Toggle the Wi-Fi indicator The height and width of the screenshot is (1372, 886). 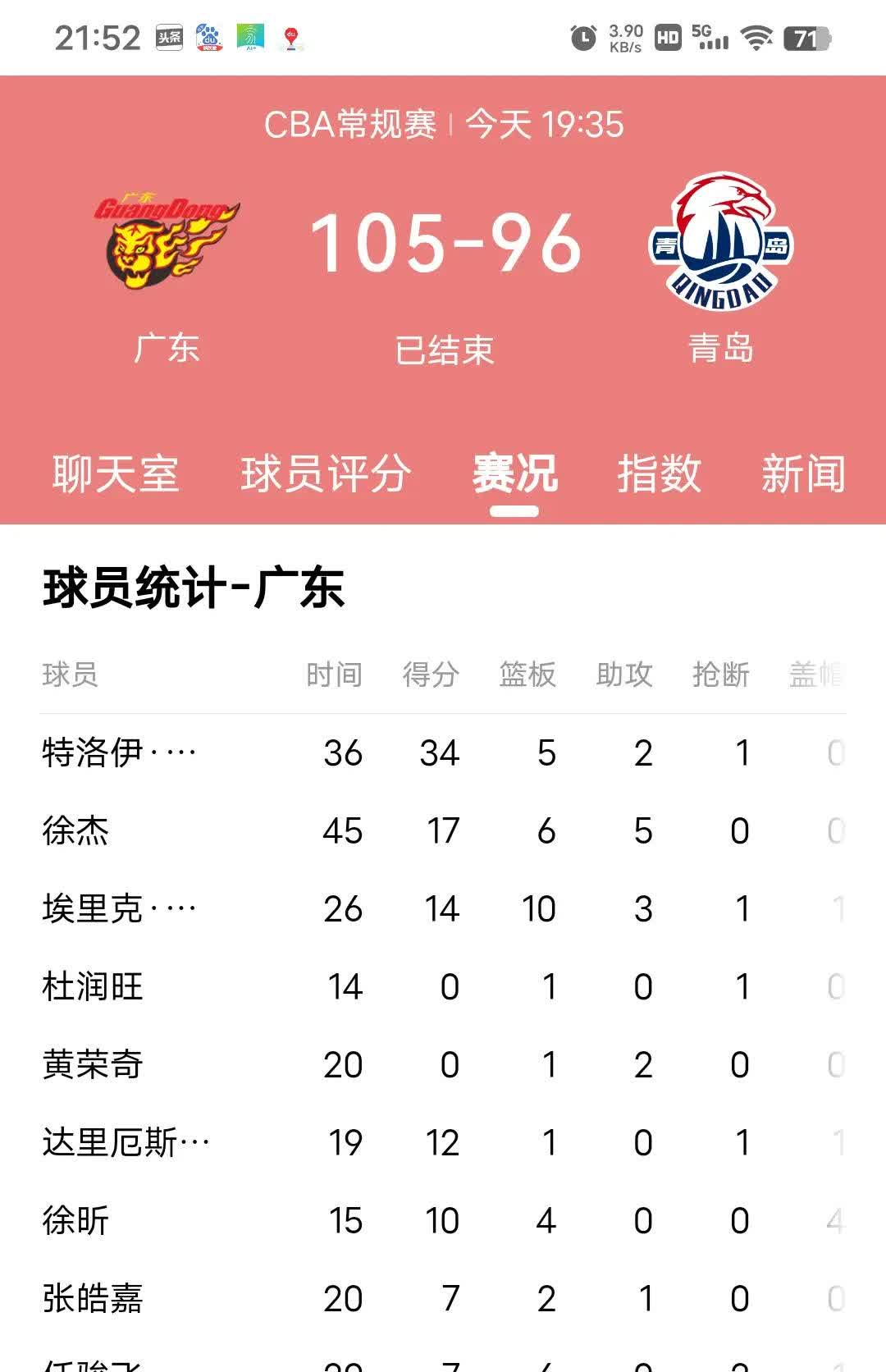pos(757,37)
